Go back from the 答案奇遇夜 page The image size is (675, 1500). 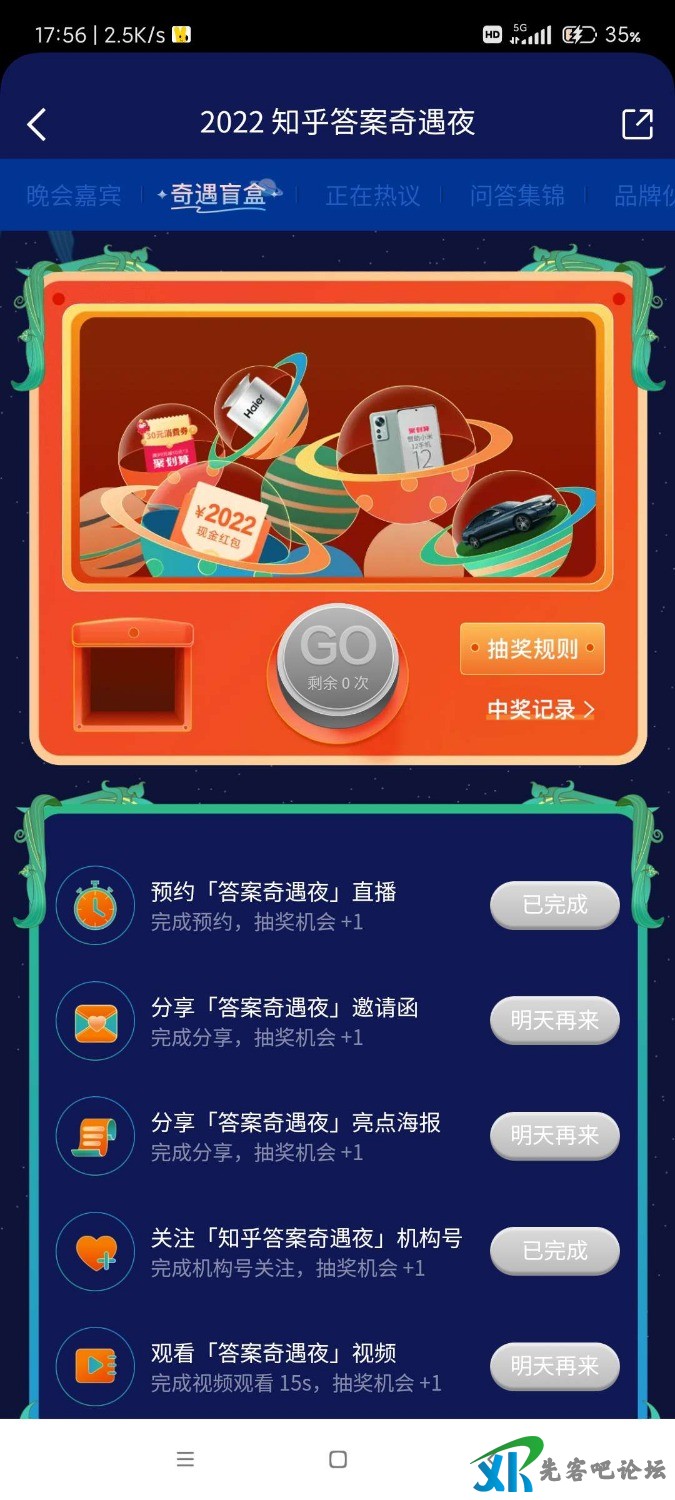tap(37, 124)
